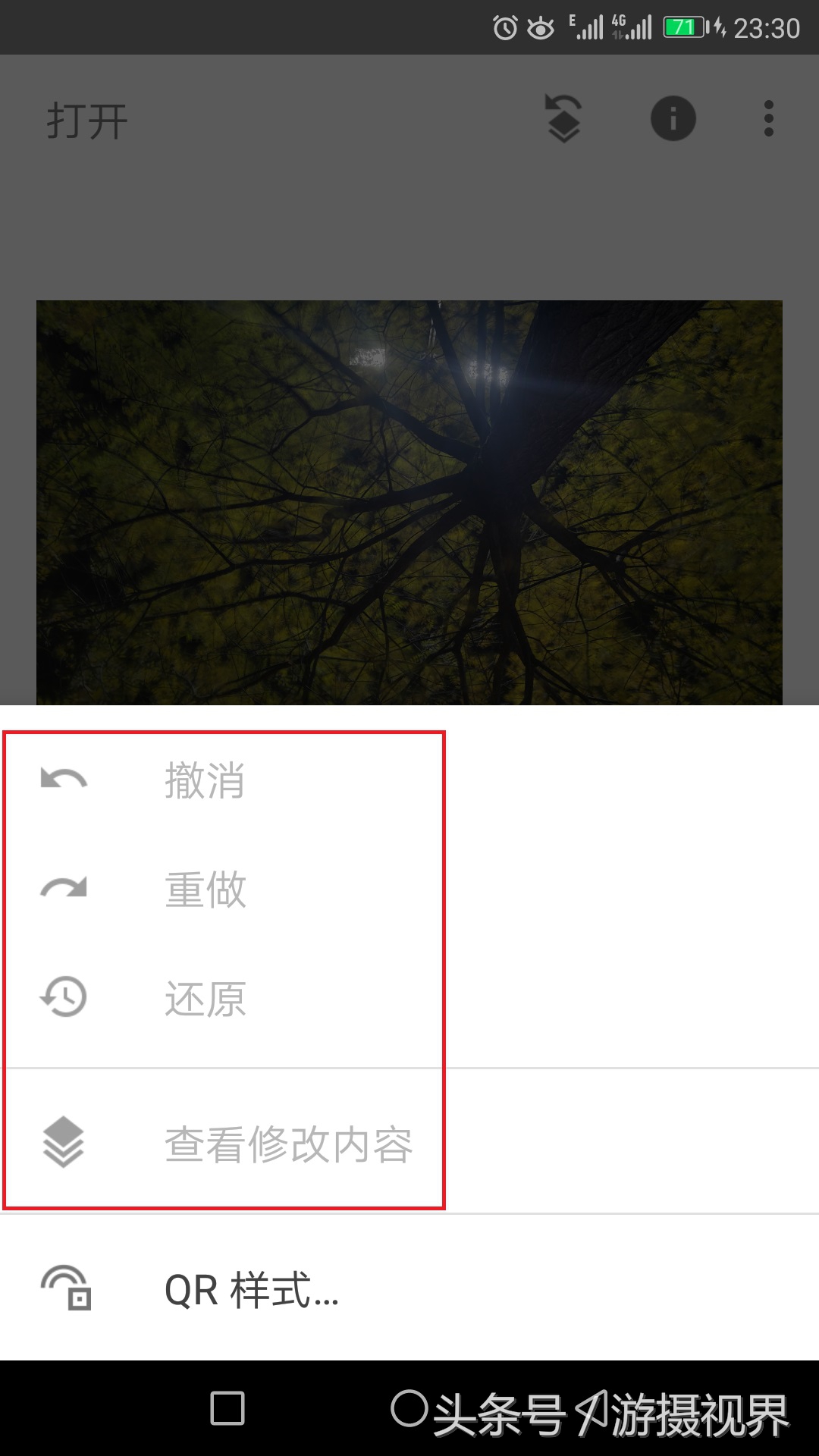Tap the revision history stack icon in toolbar
The width and height of the screenshot is (819, 1456).
(x=562, y=119)
